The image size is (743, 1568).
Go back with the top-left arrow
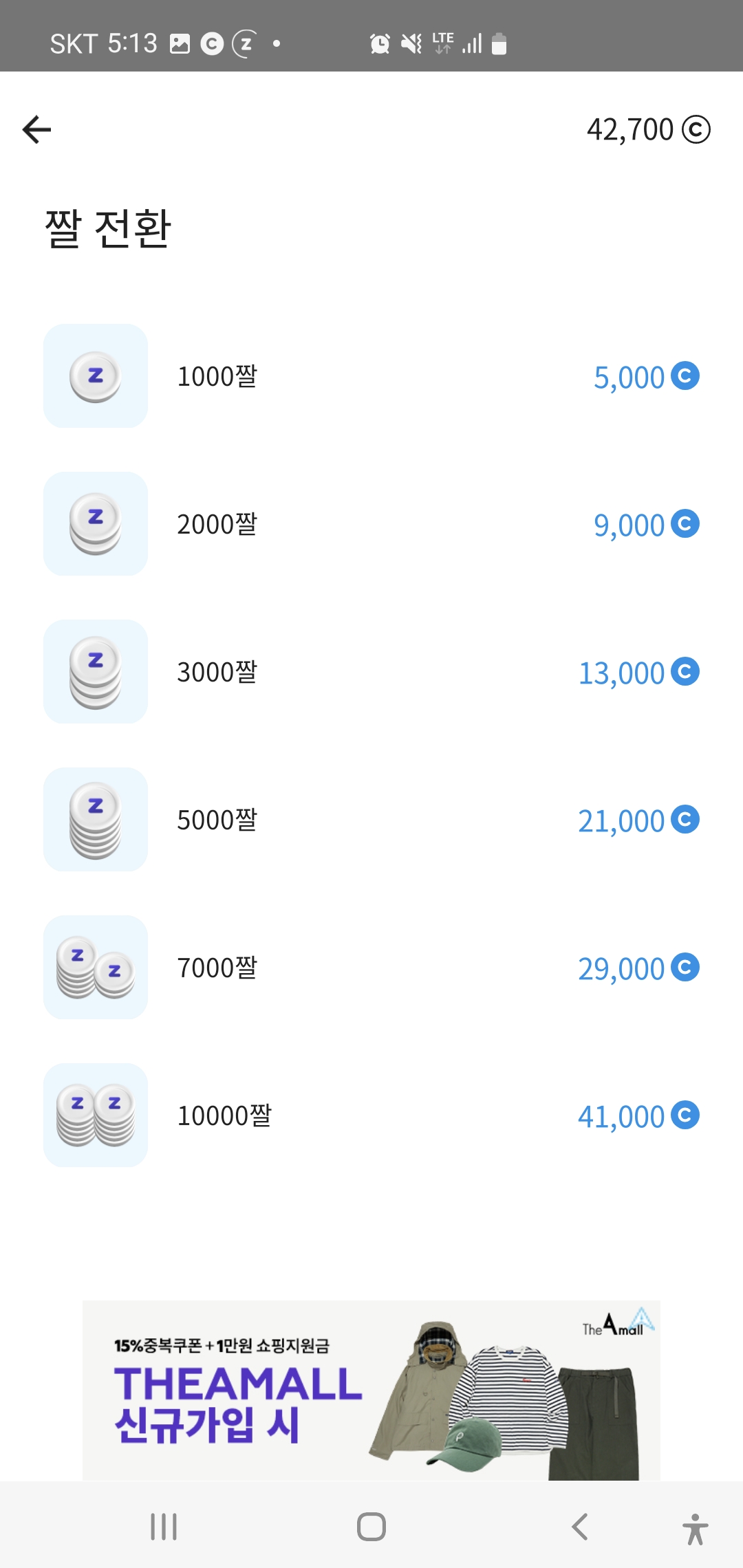point(37,129)
